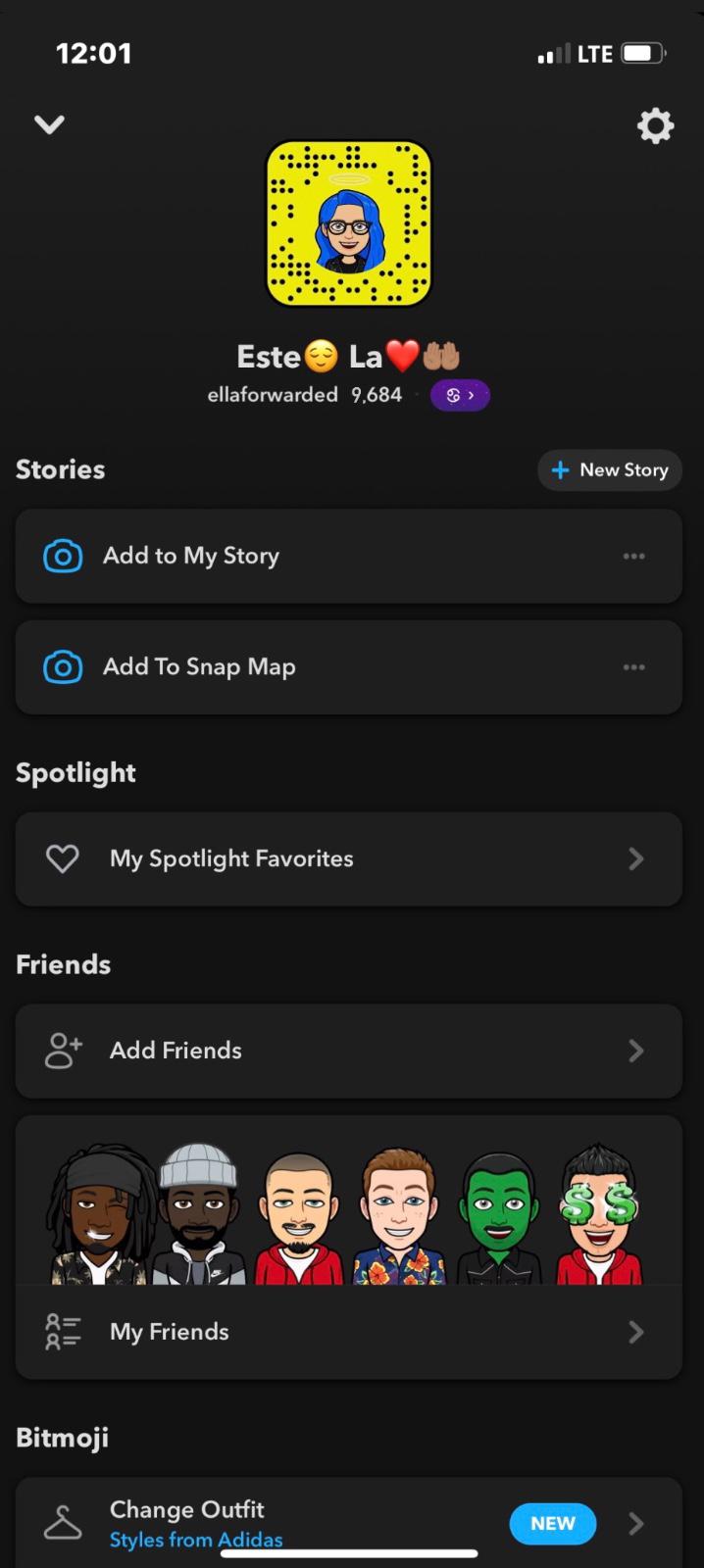The image size is (704, 1568).
Task: Close profile with the down chevron
Action: coord(49,124)
